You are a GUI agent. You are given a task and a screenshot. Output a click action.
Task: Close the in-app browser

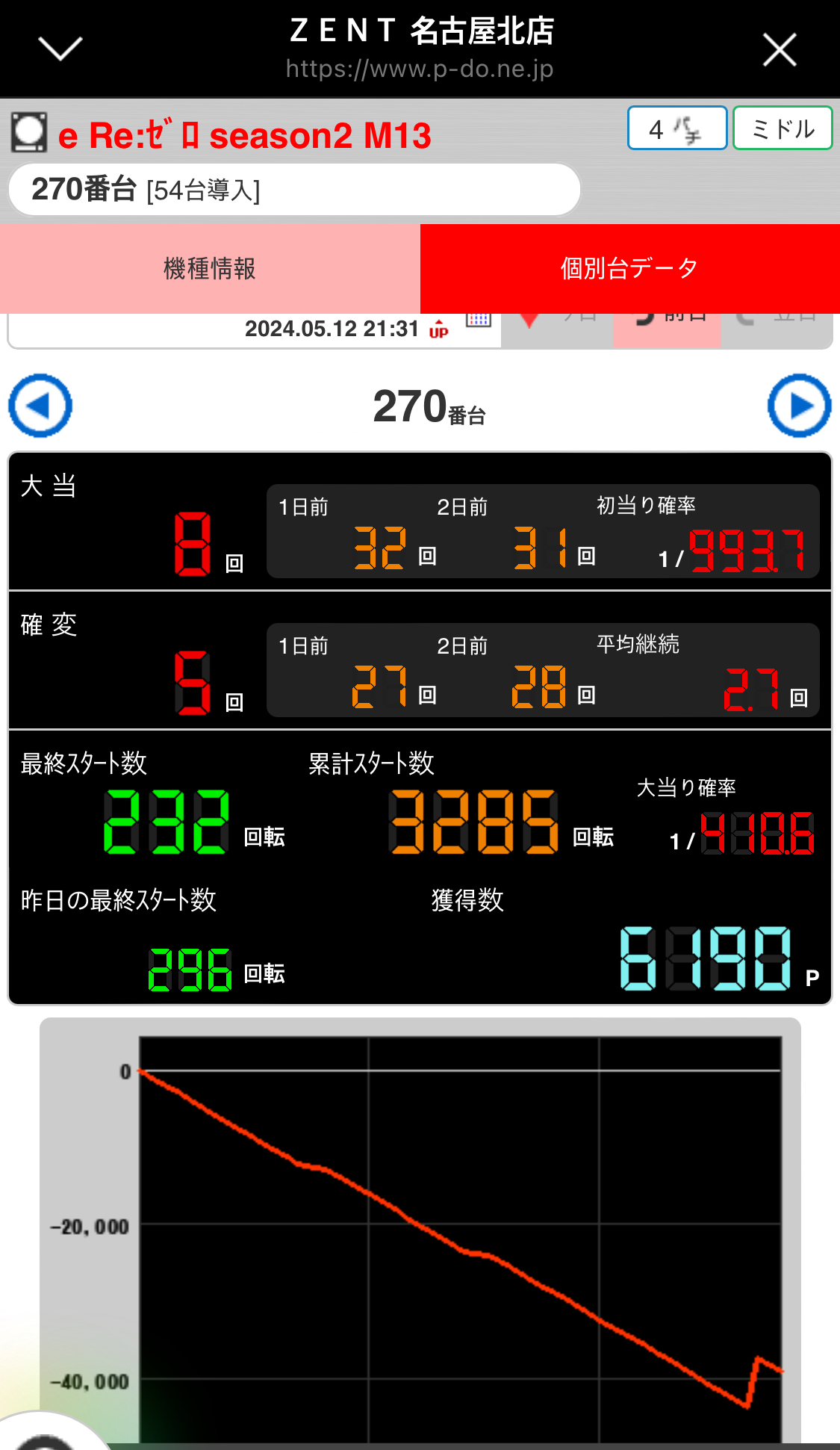click(780, 50)
